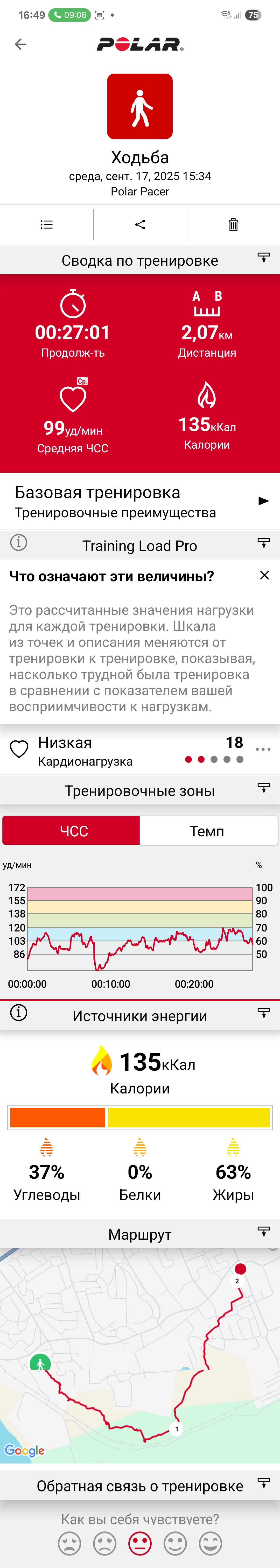
Task: Select the ЧСС tab
Action: (71, 831)
